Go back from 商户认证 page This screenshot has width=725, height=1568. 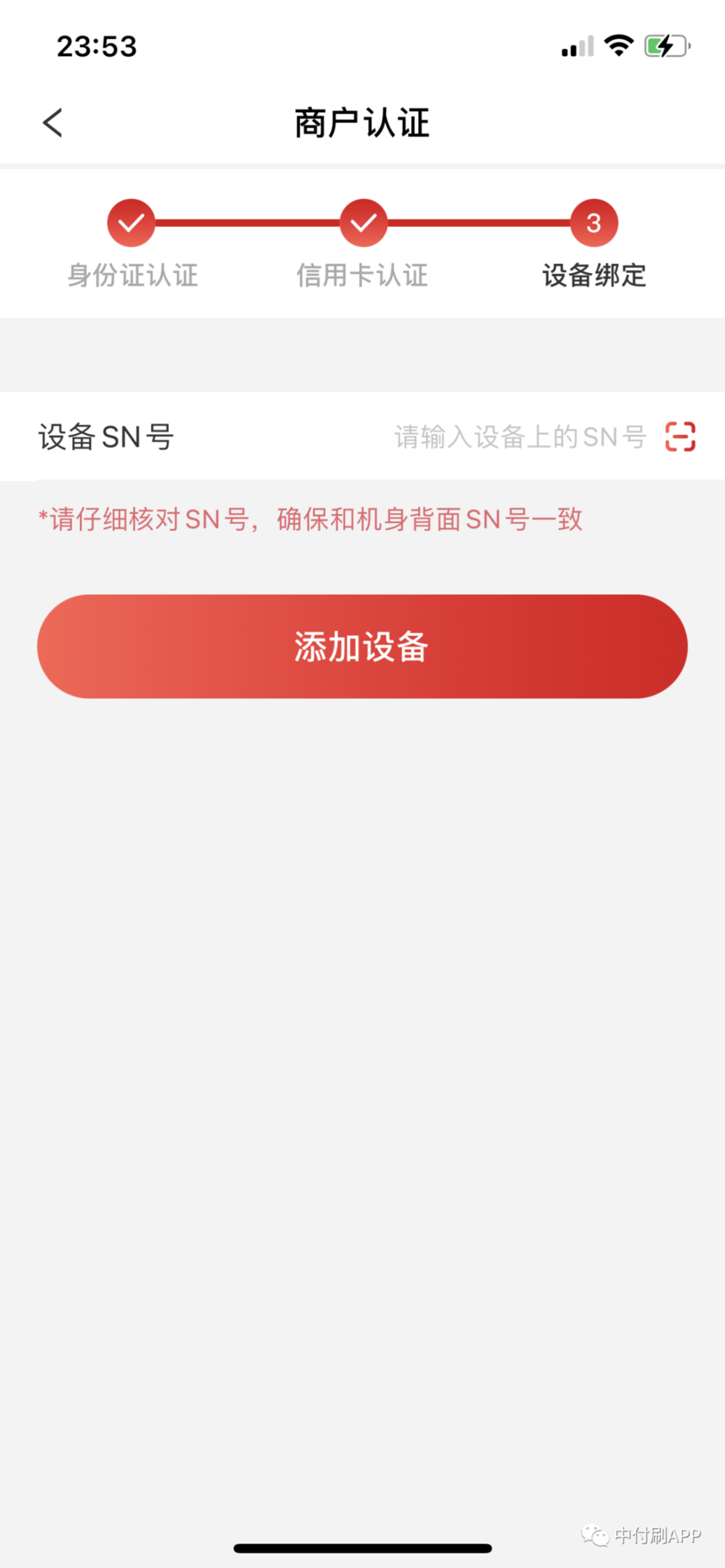click(x=53, y=123)
